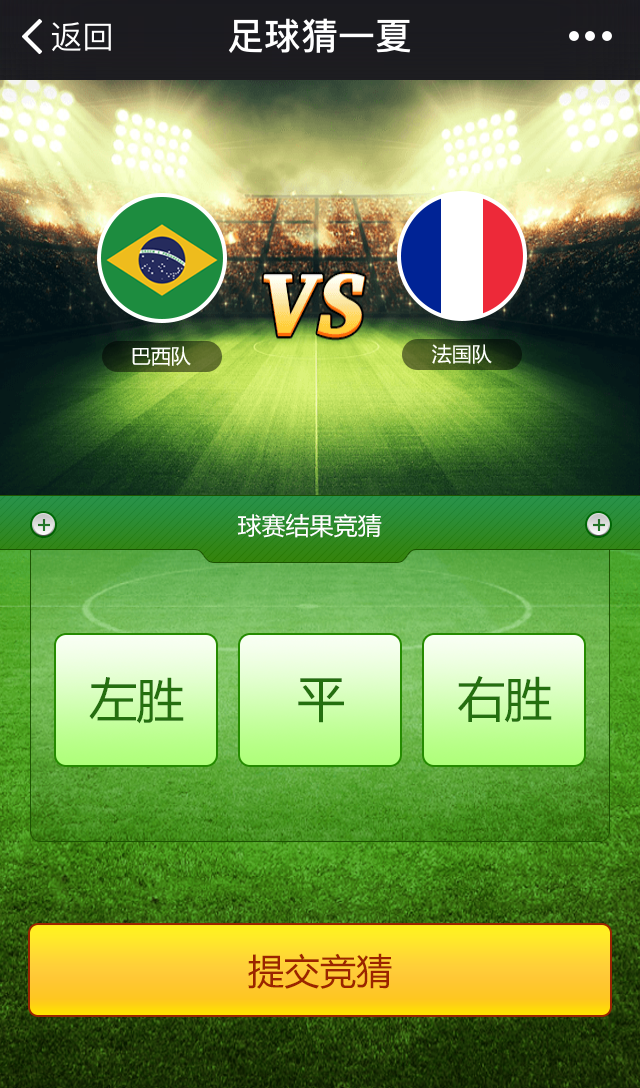Pick 右胜 as match result
The width and height of the screenshot is (640, 1088).
(x=504, y=700)
